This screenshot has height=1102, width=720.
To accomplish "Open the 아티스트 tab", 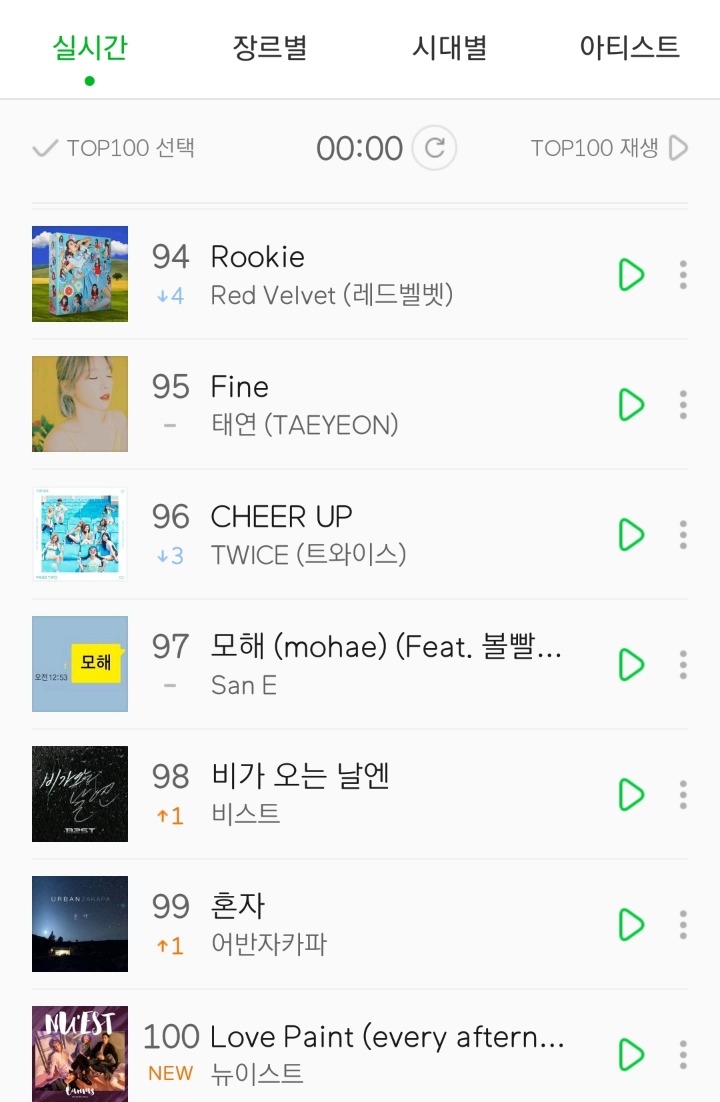I will [x=629, y=48].
